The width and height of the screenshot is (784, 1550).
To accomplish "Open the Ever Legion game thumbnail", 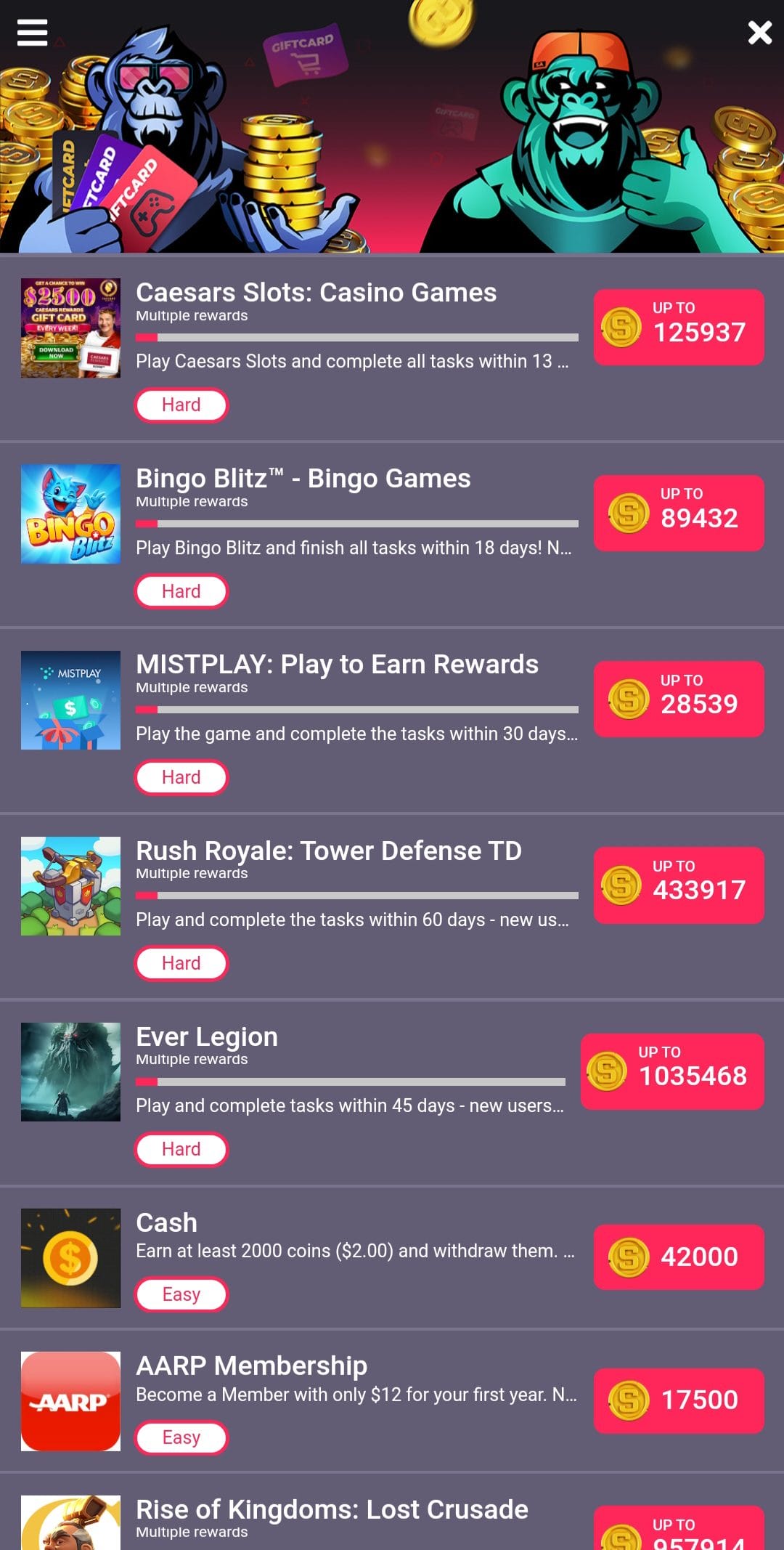I will click(x=70, y=1071).
